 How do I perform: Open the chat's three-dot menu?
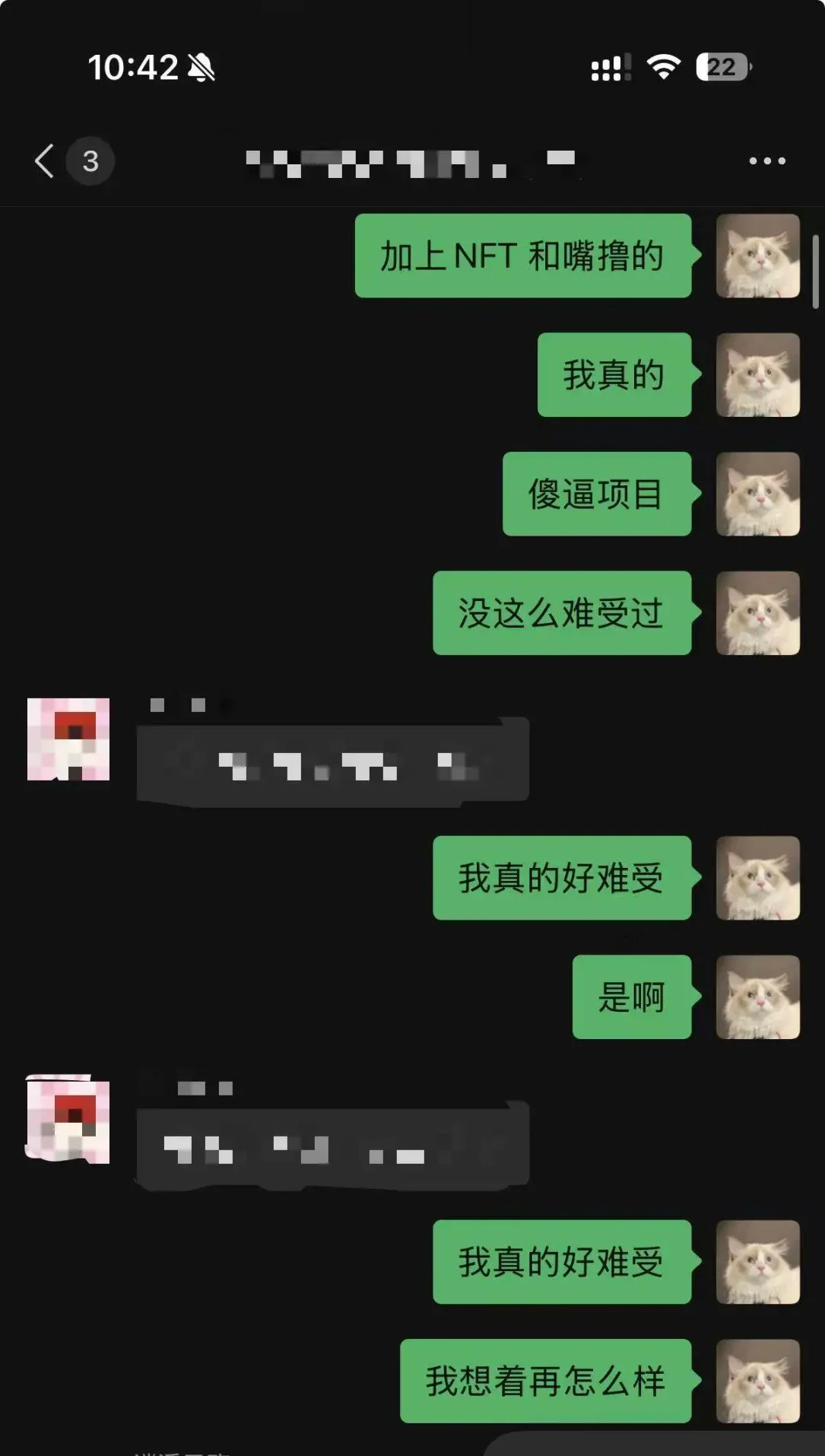tap(766, 161)
